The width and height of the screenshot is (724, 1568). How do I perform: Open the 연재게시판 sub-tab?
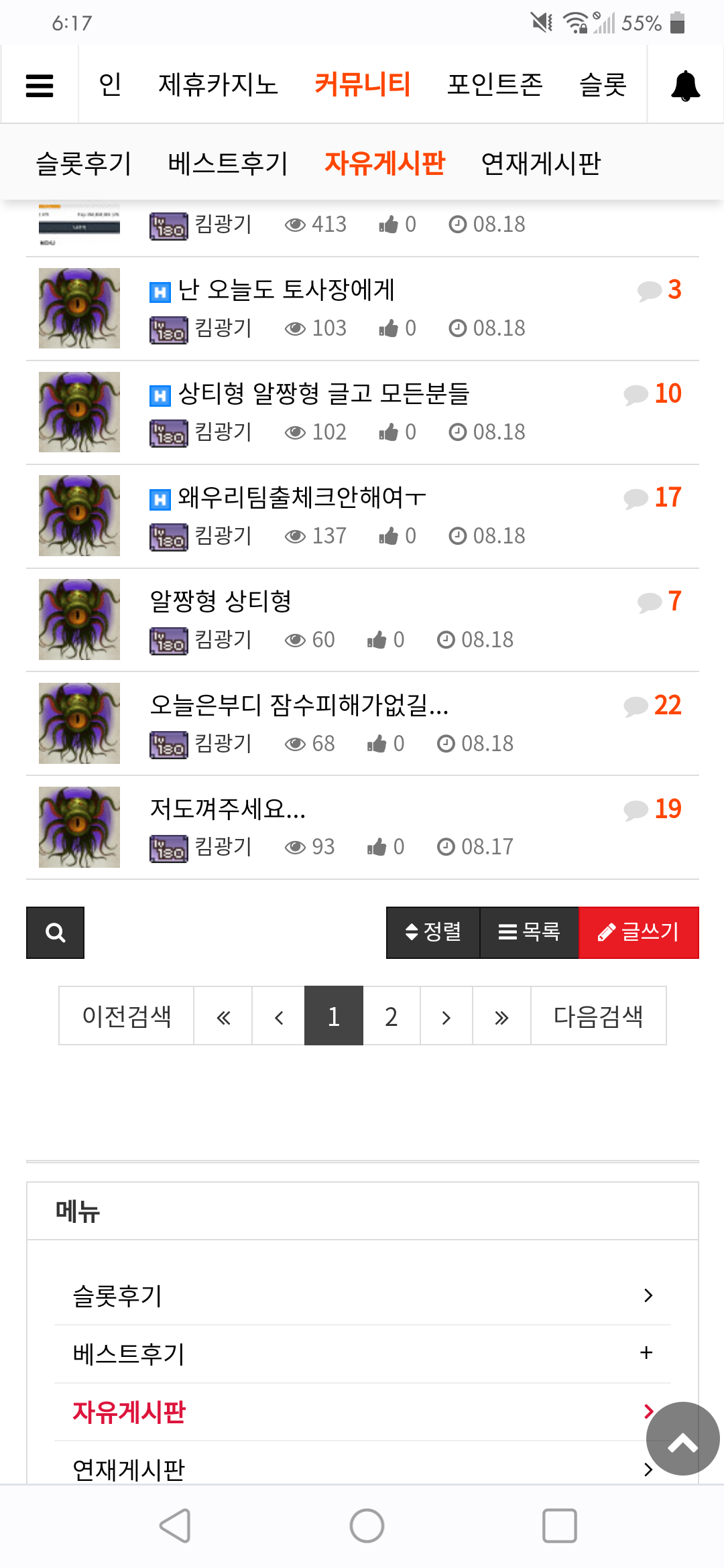pyautogui.click(x=541, y=164)
